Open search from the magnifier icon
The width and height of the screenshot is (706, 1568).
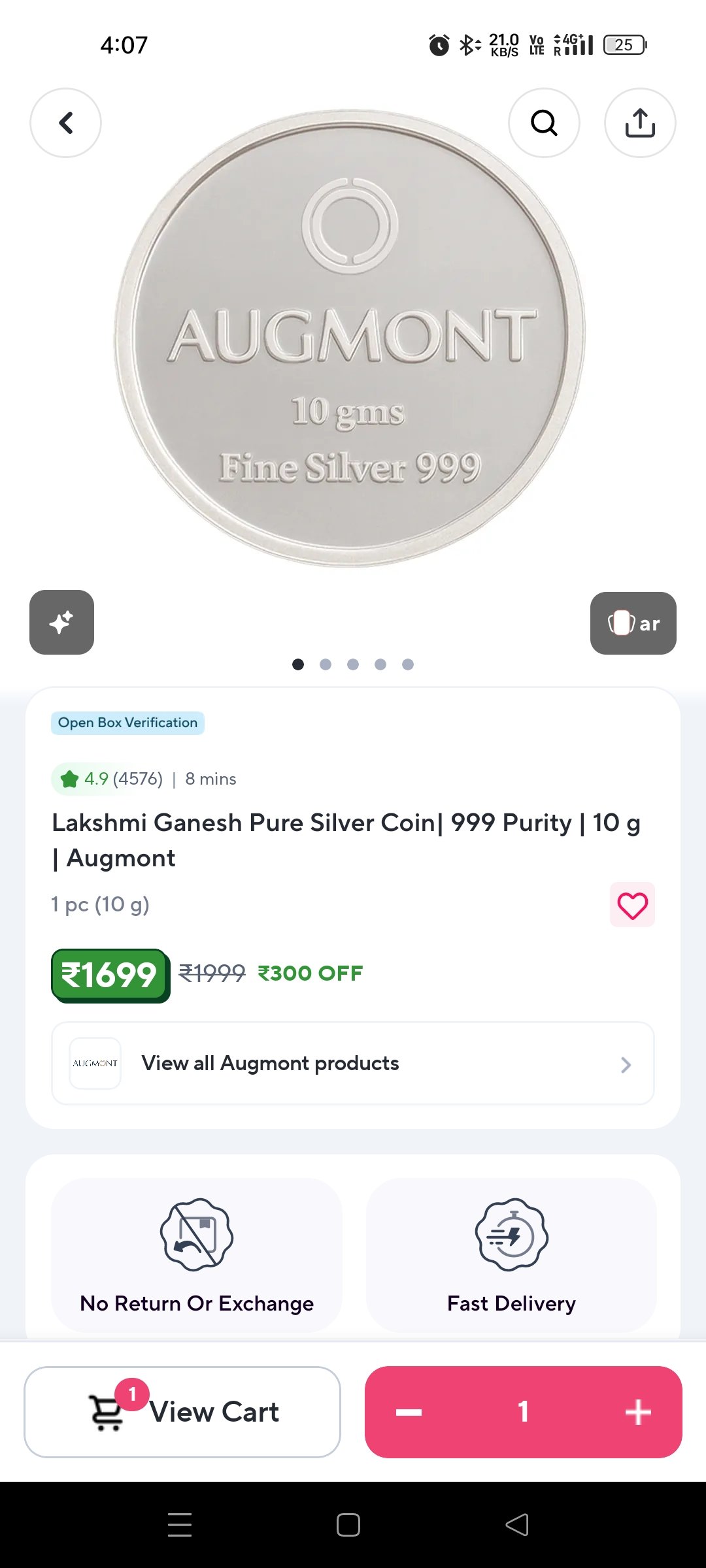click(x=544, y=123)
